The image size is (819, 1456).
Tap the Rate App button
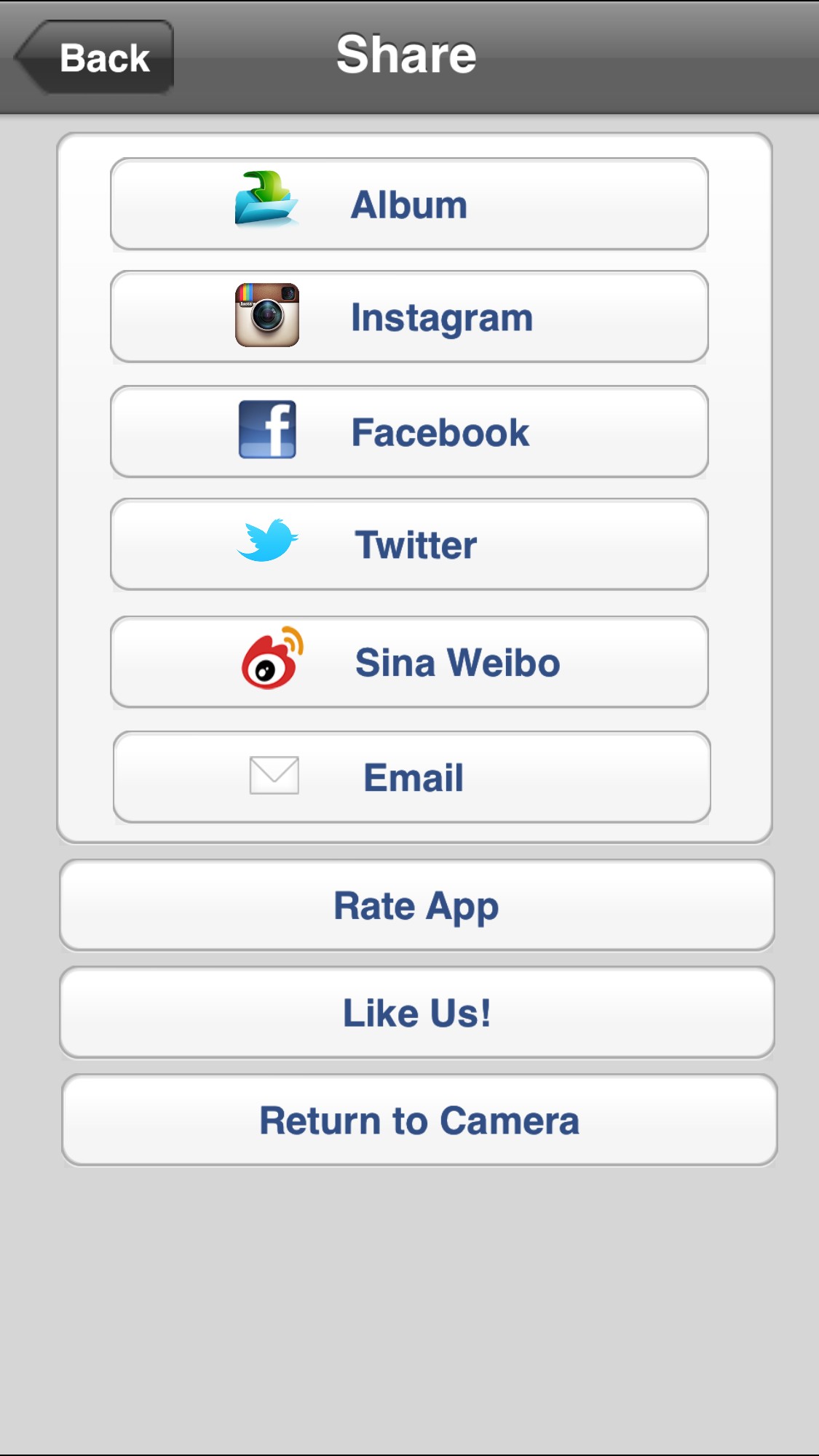[x=416, y=906]
